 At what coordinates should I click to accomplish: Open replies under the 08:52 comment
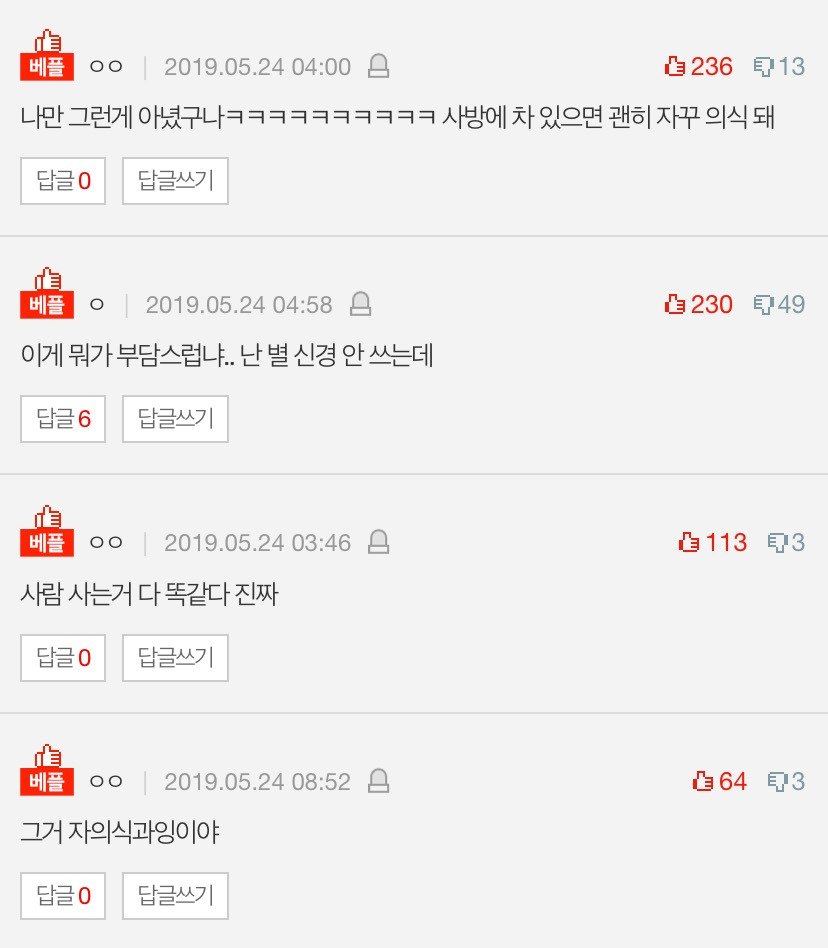[63, 896]
